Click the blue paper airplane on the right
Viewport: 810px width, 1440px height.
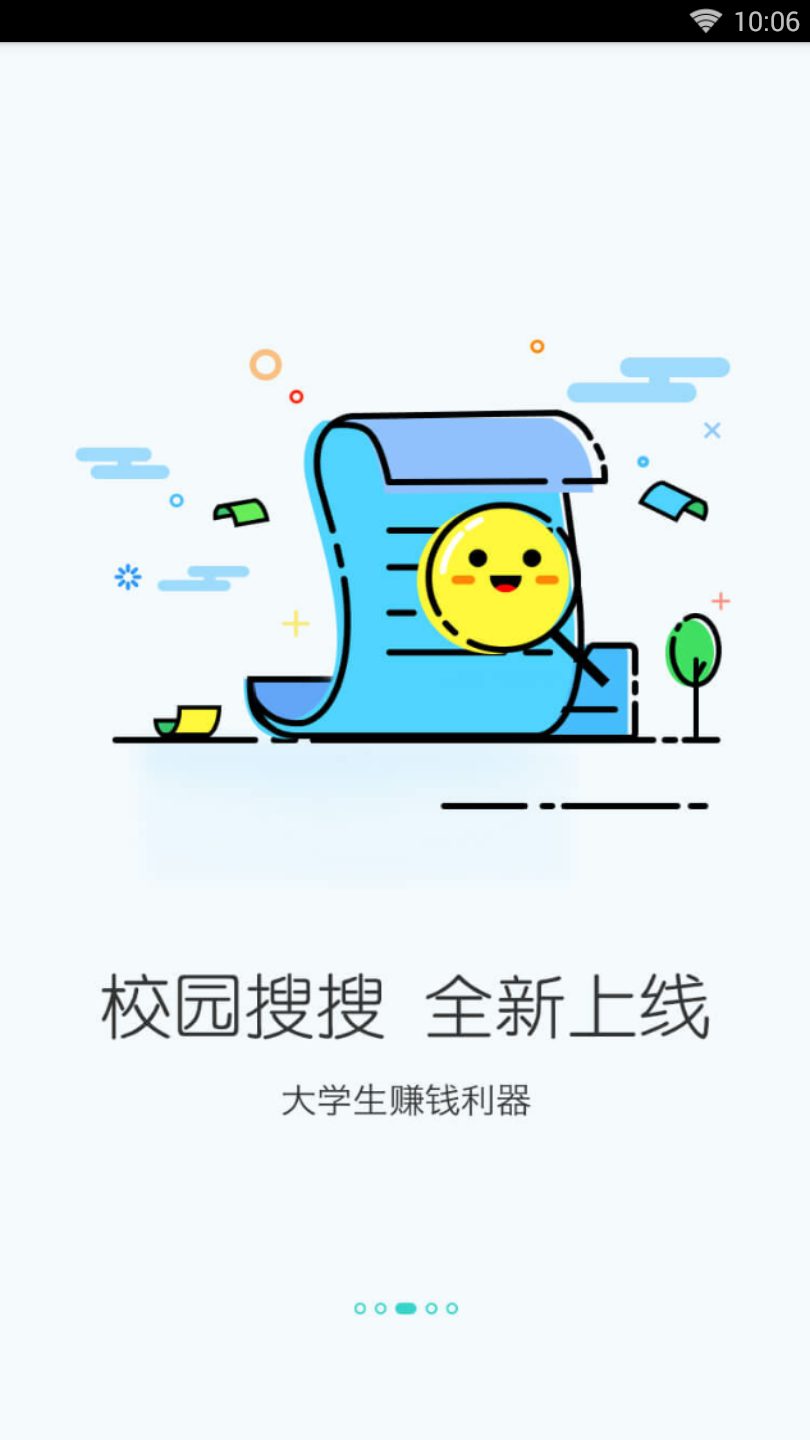672,502
